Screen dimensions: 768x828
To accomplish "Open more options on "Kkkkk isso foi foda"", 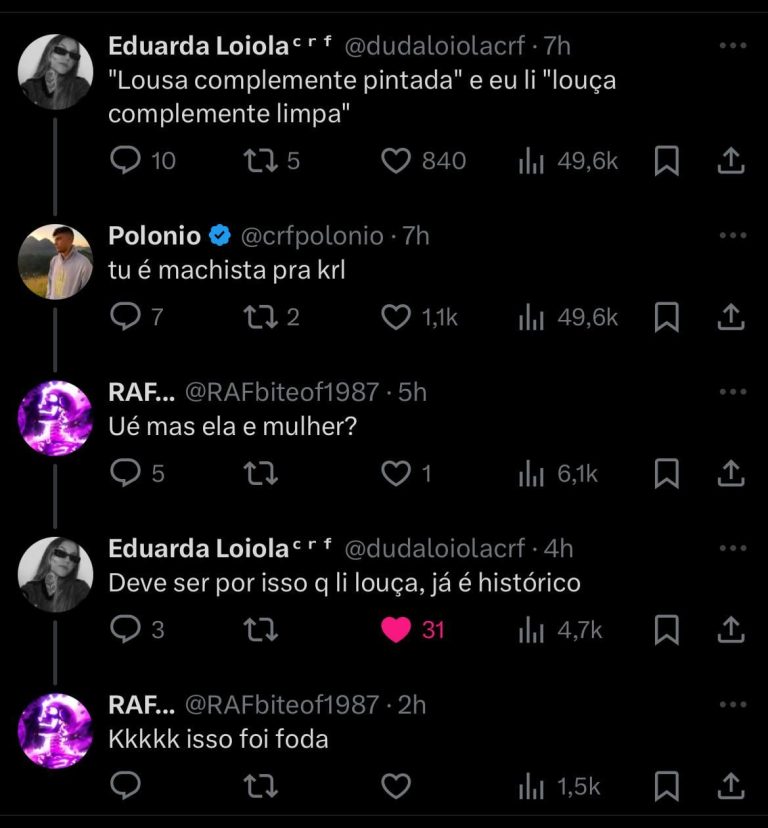I will pyautogui.click(x=733, y=705).
